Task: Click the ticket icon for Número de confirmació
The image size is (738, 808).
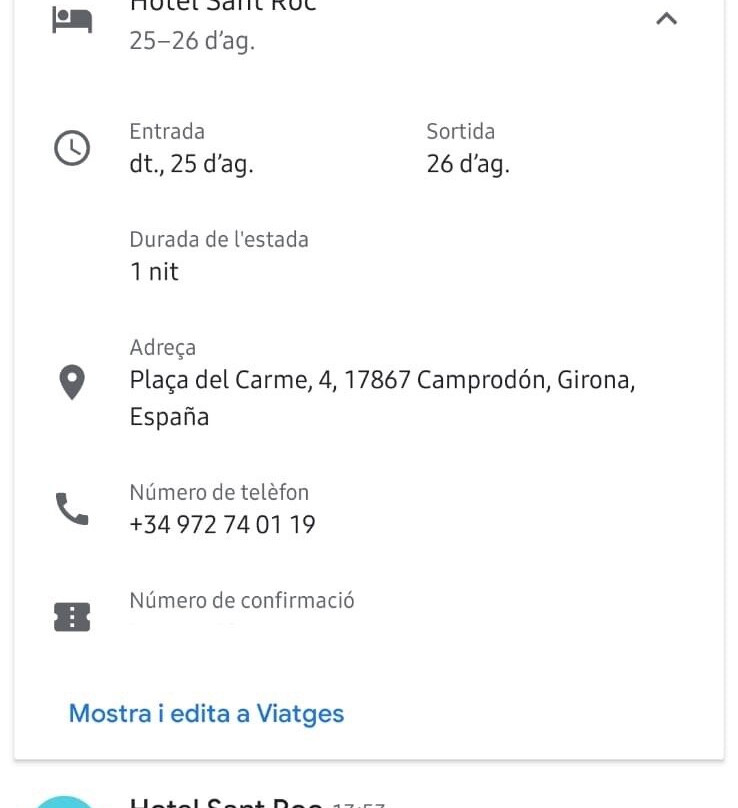Action: tap(71, 616)
